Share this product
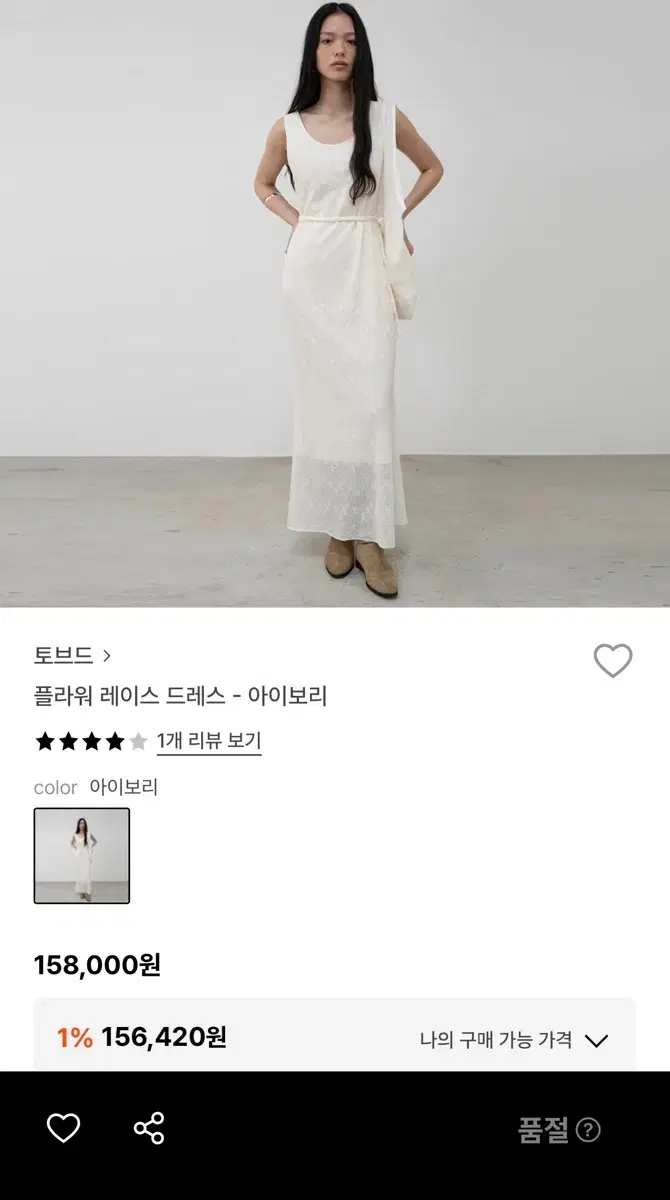The image size is (670, 1200). 149,1128
